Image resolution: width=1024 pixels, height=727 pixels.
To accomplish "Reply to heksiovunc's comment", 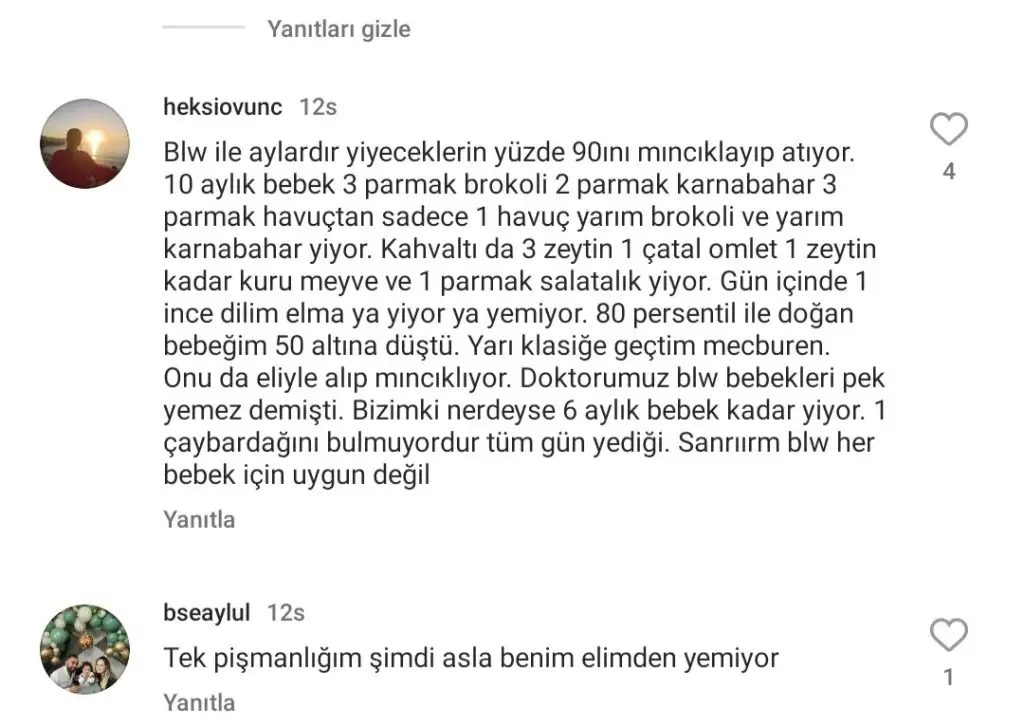I will coord(199,520).
